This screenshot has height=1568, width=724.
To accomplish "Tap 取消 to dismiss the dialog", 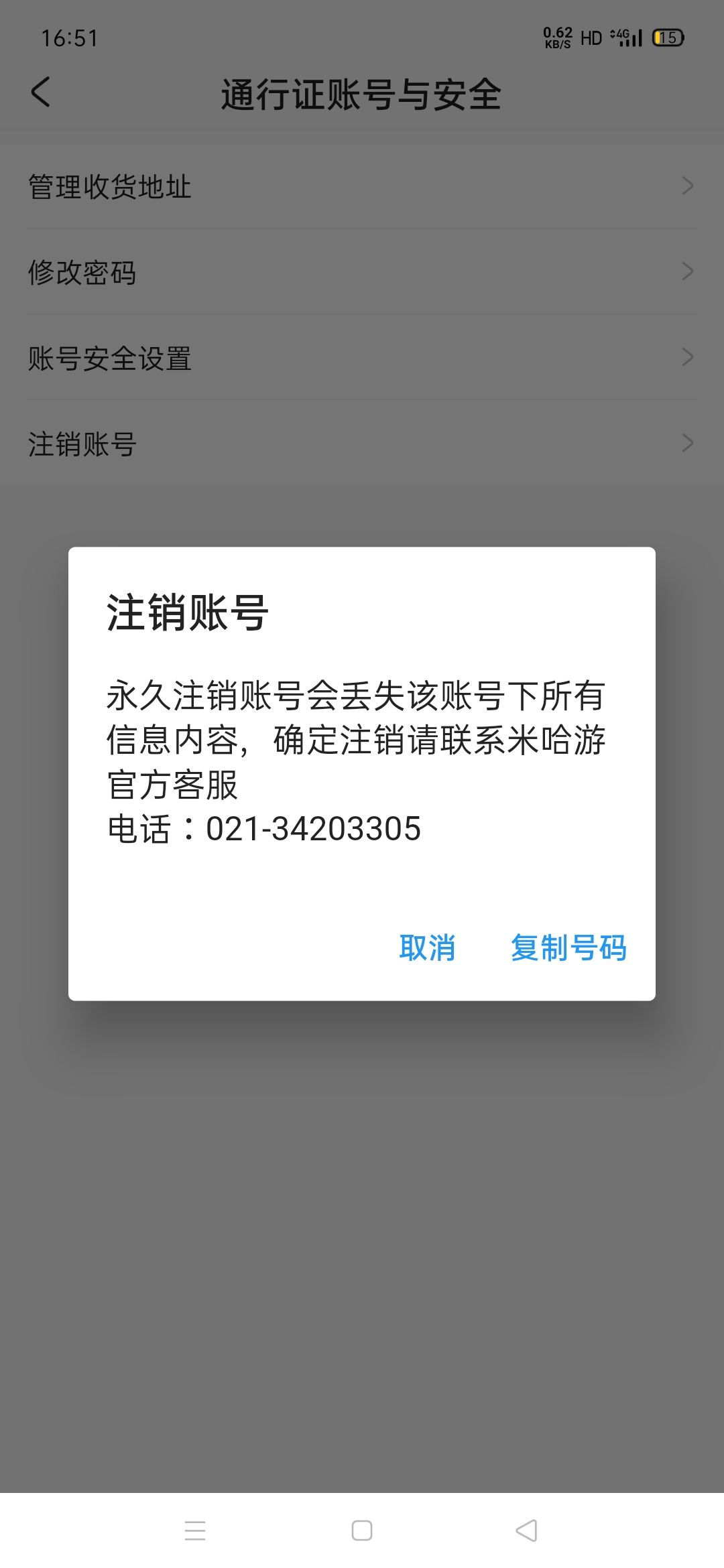I will point(427,948).
